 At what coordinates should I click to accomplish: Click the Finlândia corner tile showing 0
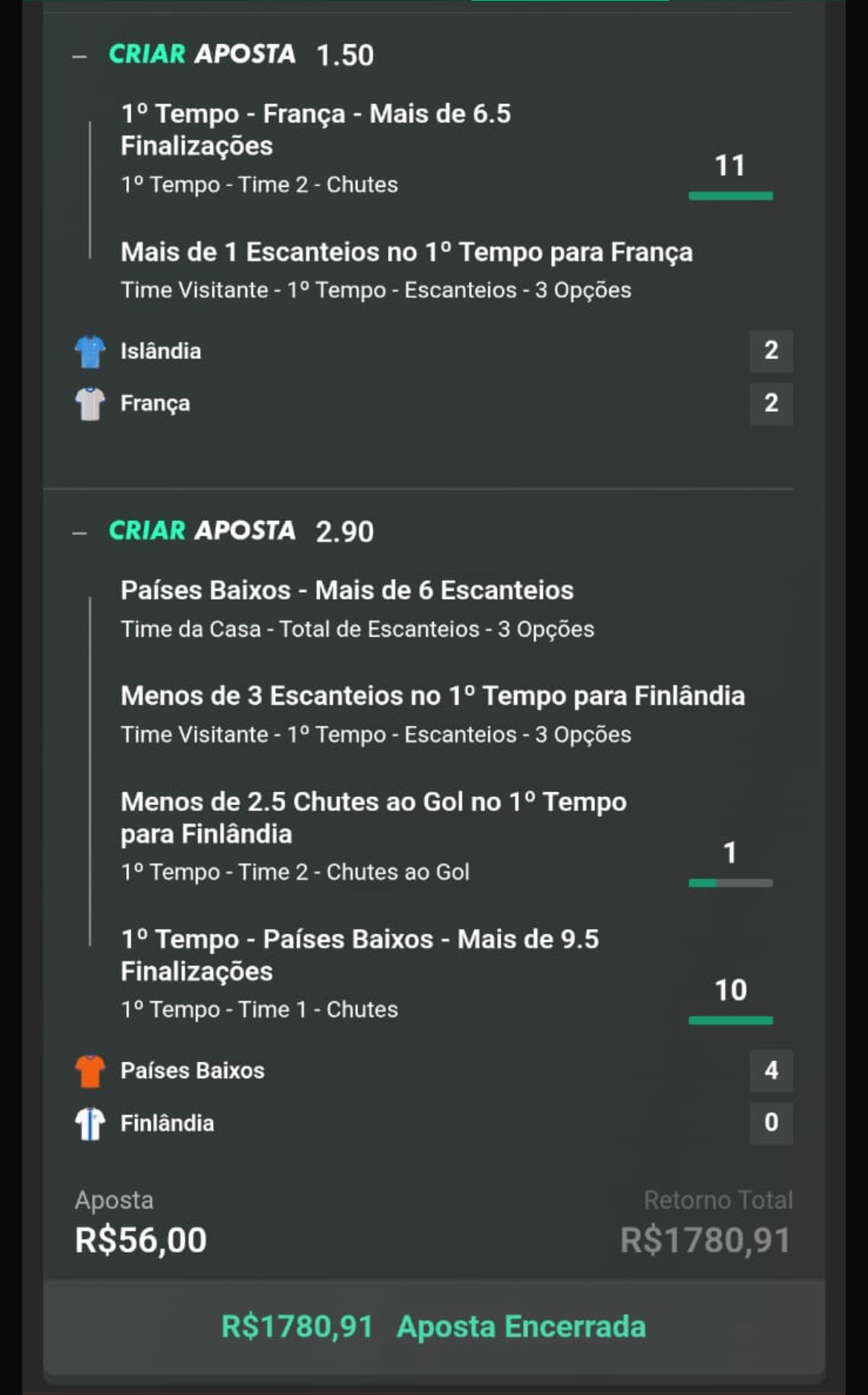click(x=771, y=1123)
